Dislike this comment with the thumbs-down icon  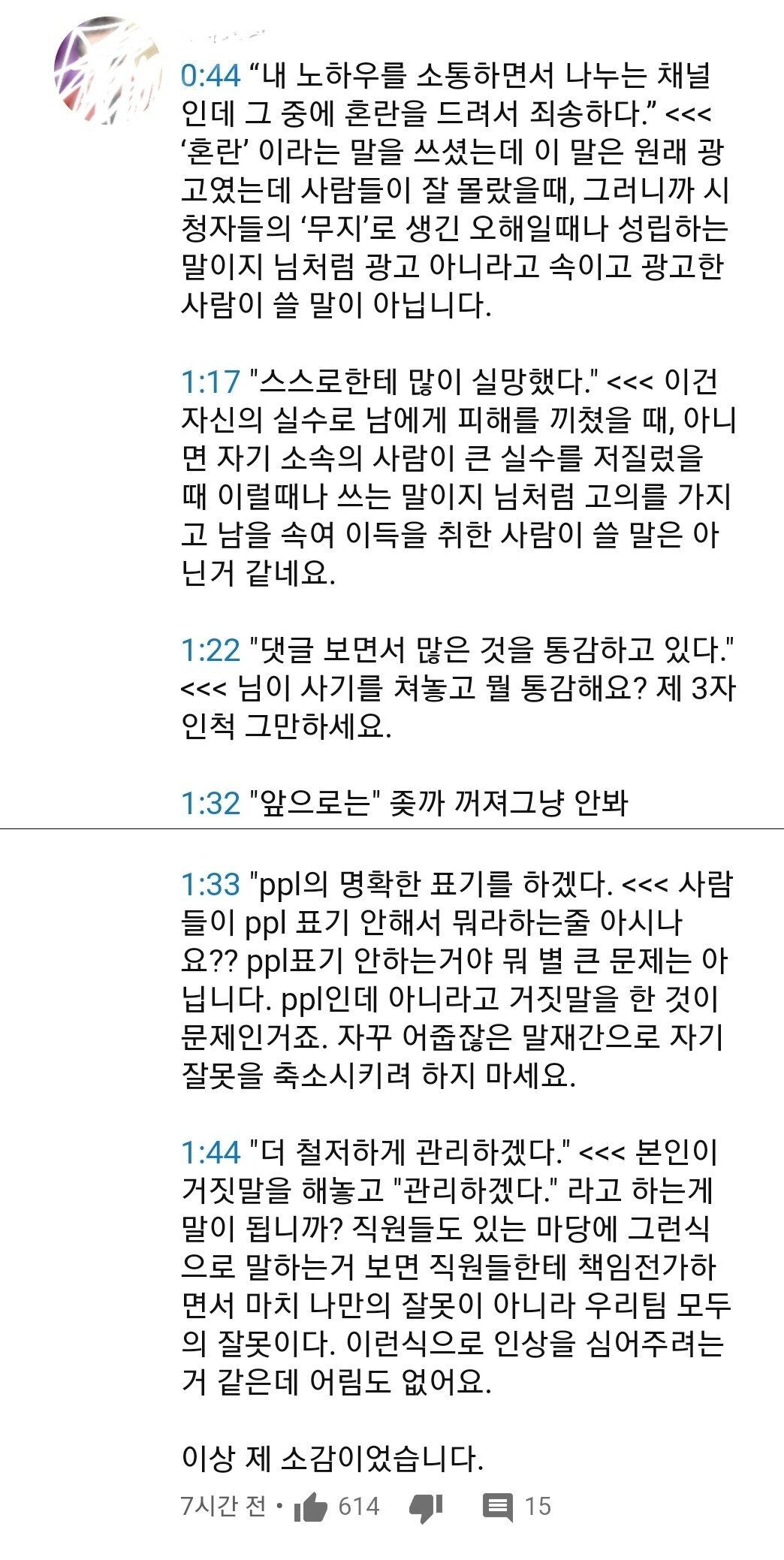[x=426, y=1506]
